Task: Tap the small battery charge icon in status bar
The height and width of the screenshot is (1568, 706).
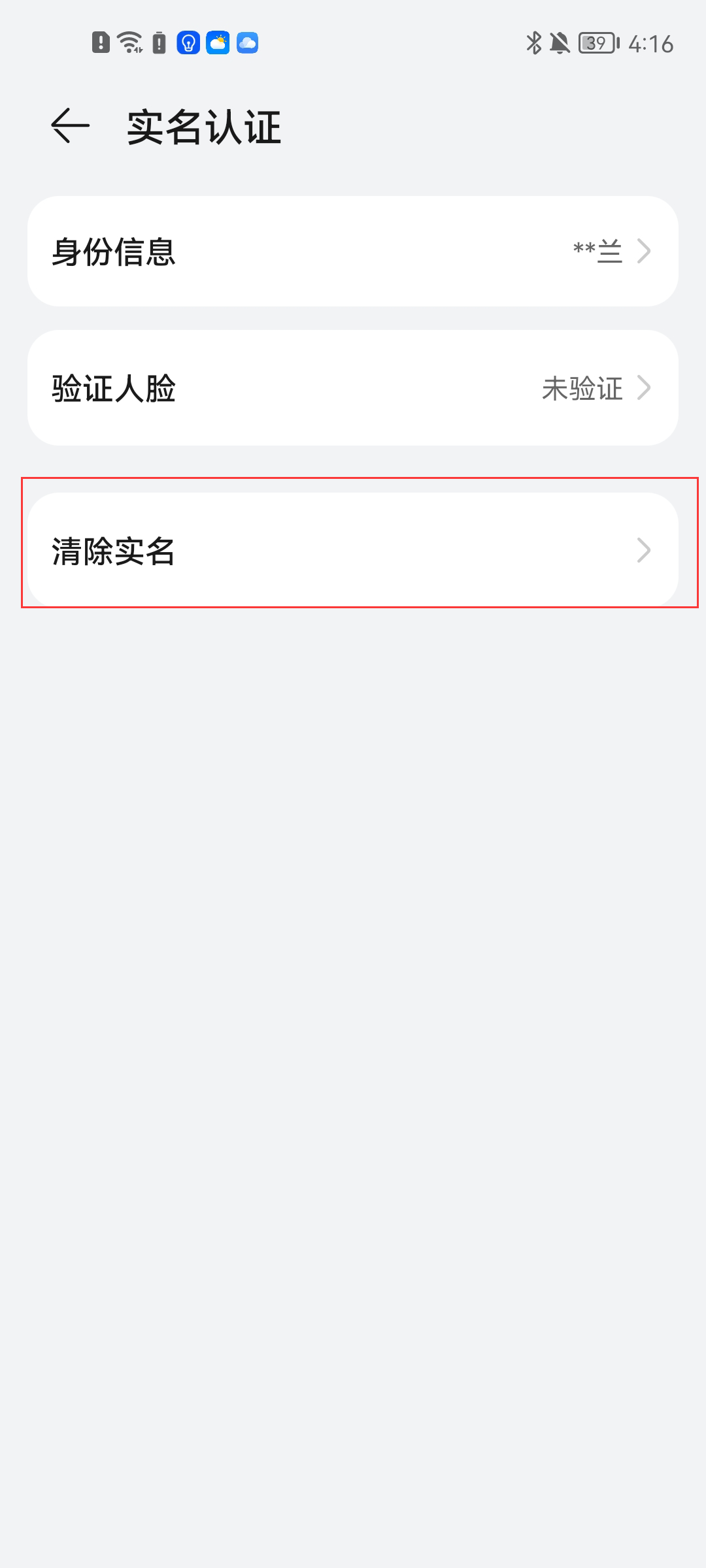Action: coord(157,43)
